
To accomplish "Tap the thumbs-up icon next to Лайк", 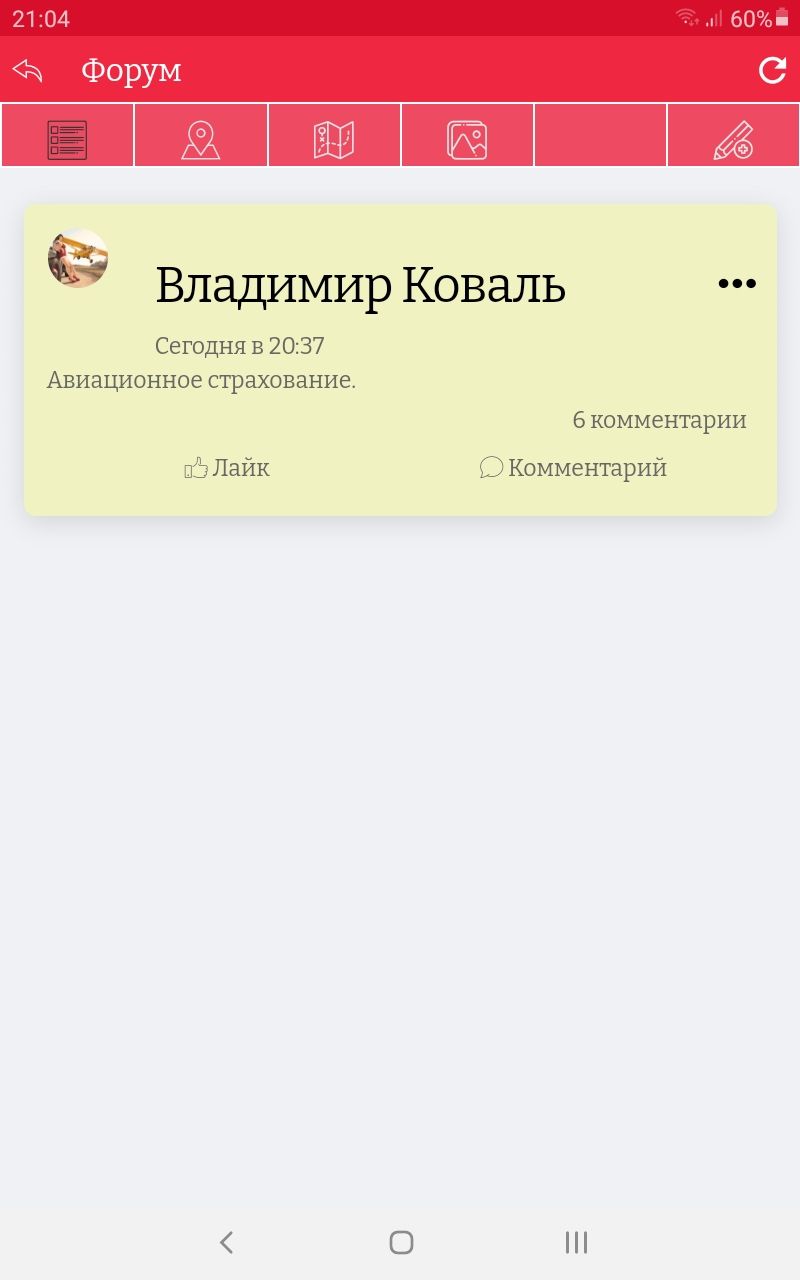I will click(x=196, y=467).
